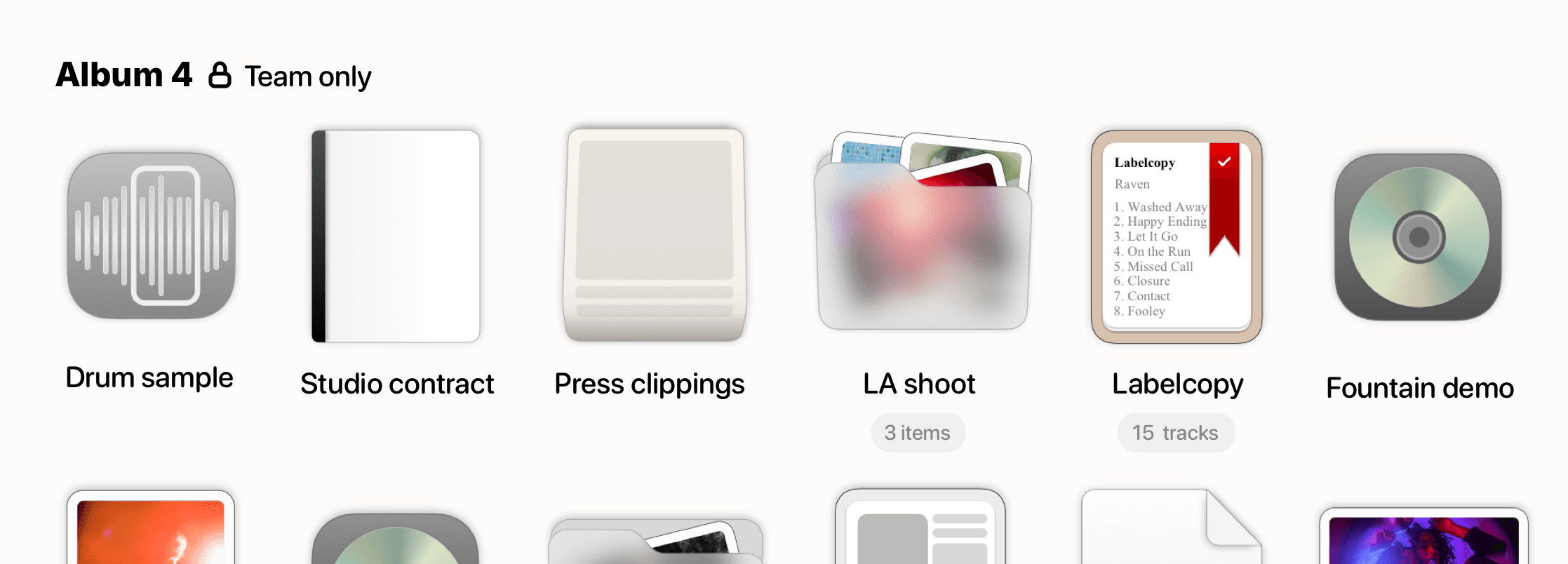The height and width of the screenshot is (564, 1568).
Task: Open the Fountain demo disc
Action: 1418,237
